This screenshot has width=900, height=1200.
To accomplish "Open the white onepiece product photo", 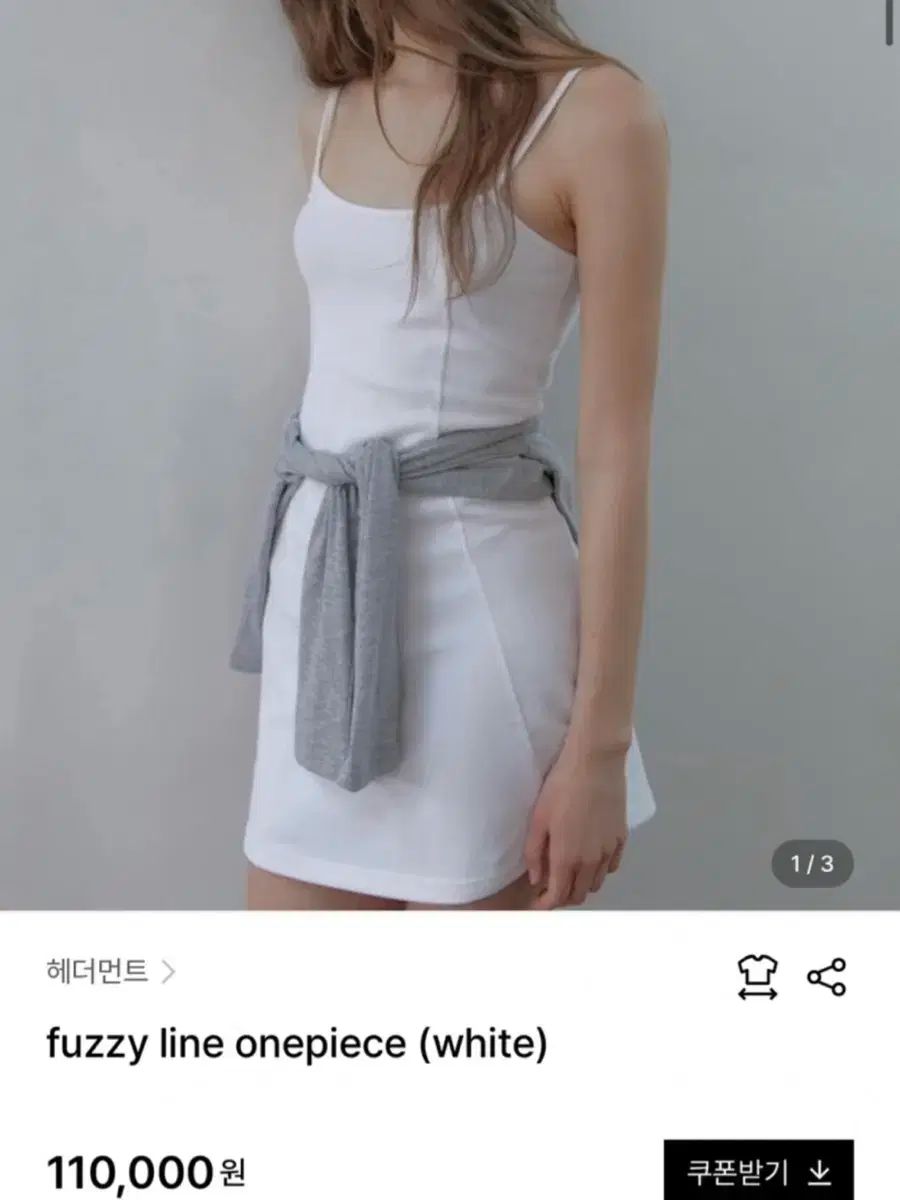I will pos(450,450).
